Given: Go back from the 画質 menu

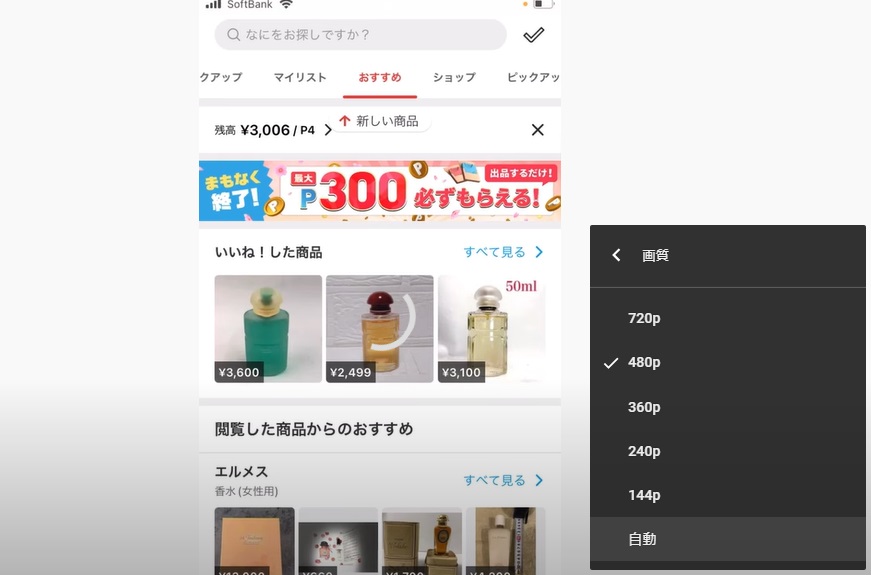Looking at the screenshot, I should pyautogui.click(x=616, y=255).
